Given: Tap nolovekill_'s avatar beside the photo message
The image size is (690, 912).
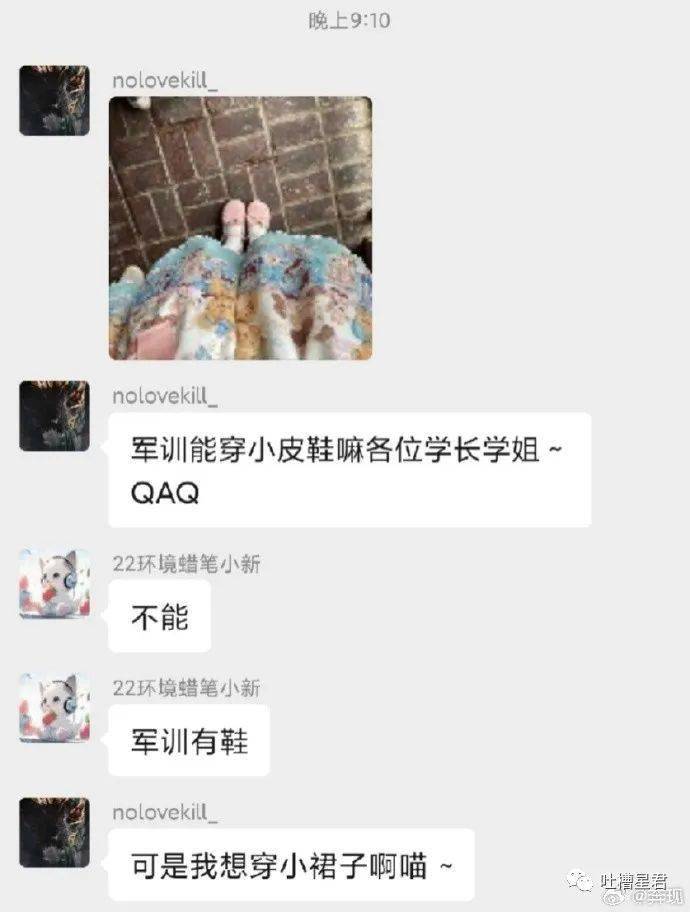Looking at the screenshot, I should point(54,100).
